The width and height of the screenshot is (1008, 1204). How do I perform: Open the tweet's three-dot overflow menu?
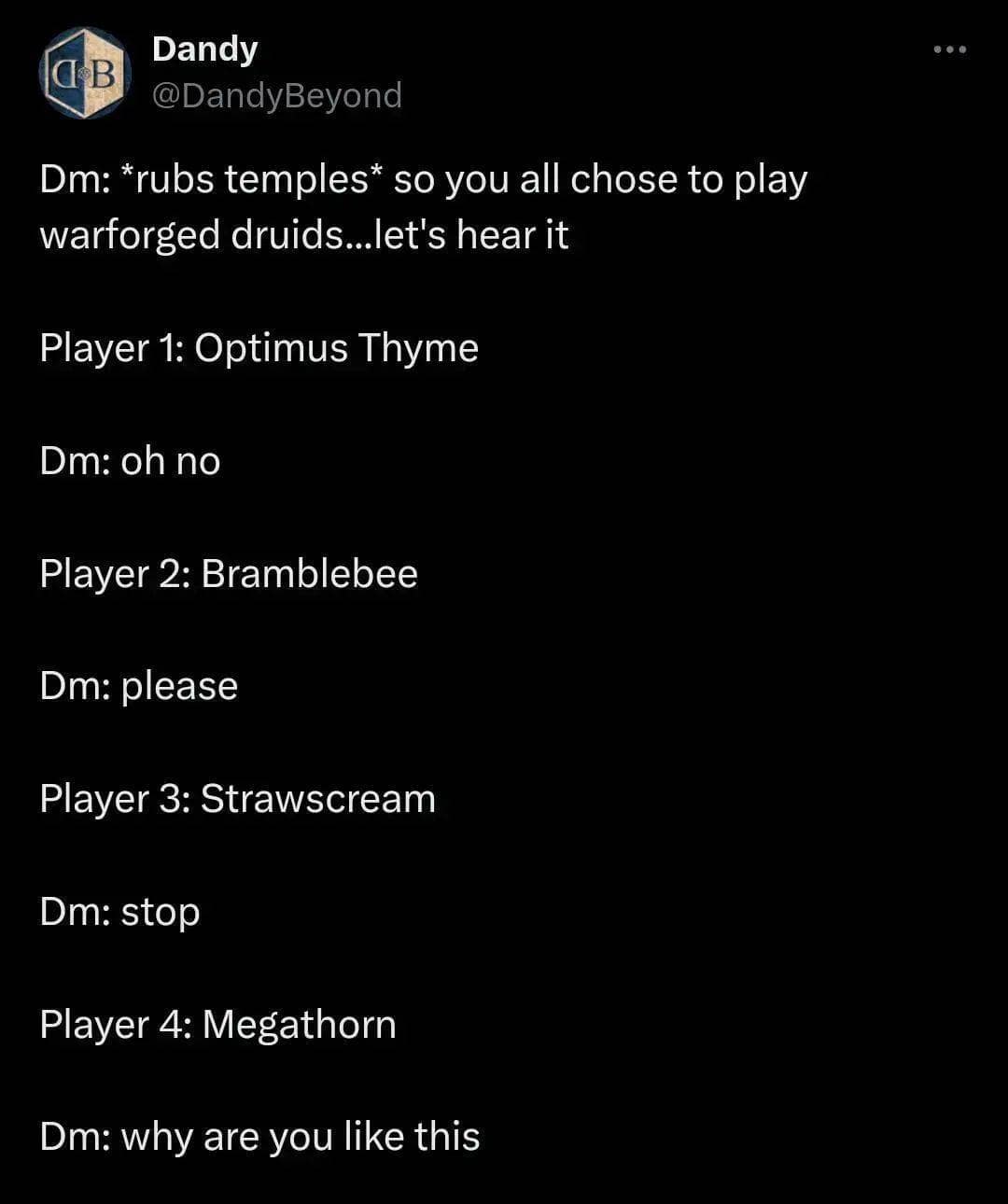click(x=950, y=49)
